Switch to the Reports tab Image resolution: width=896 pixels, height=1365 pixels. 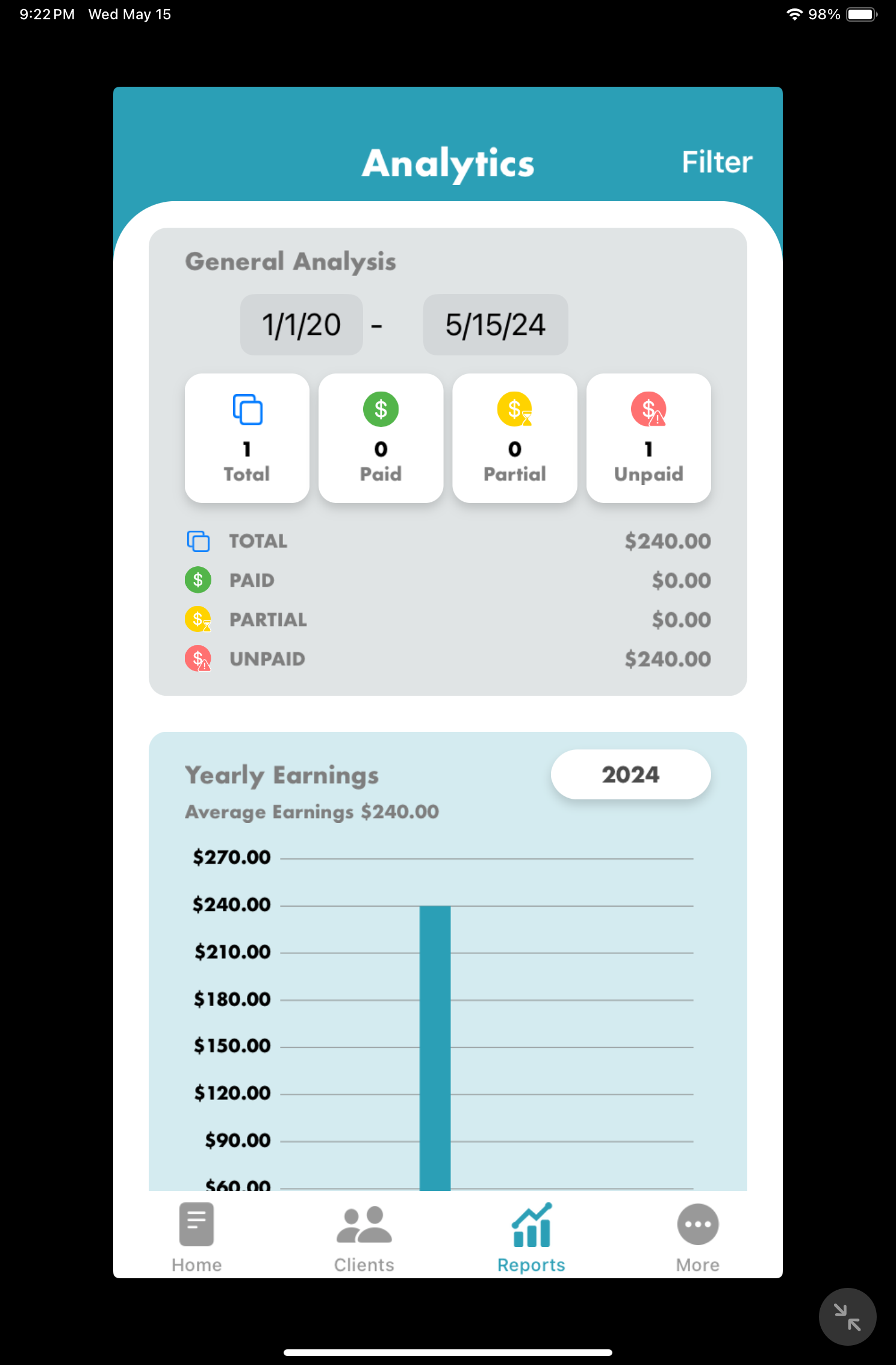[531, 1237]
